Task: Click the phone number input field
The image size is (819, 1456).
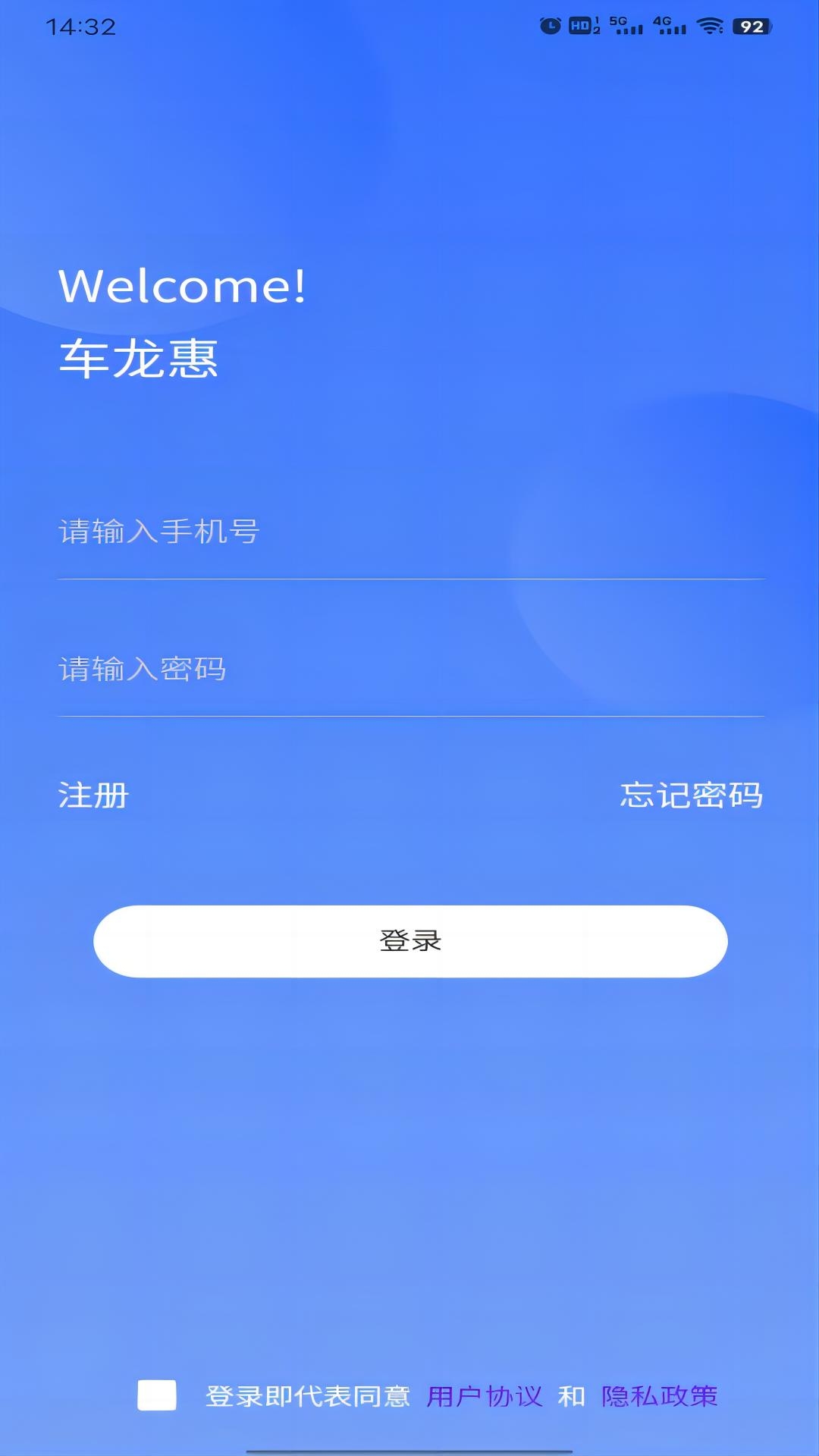Action: tap(409, 533)
